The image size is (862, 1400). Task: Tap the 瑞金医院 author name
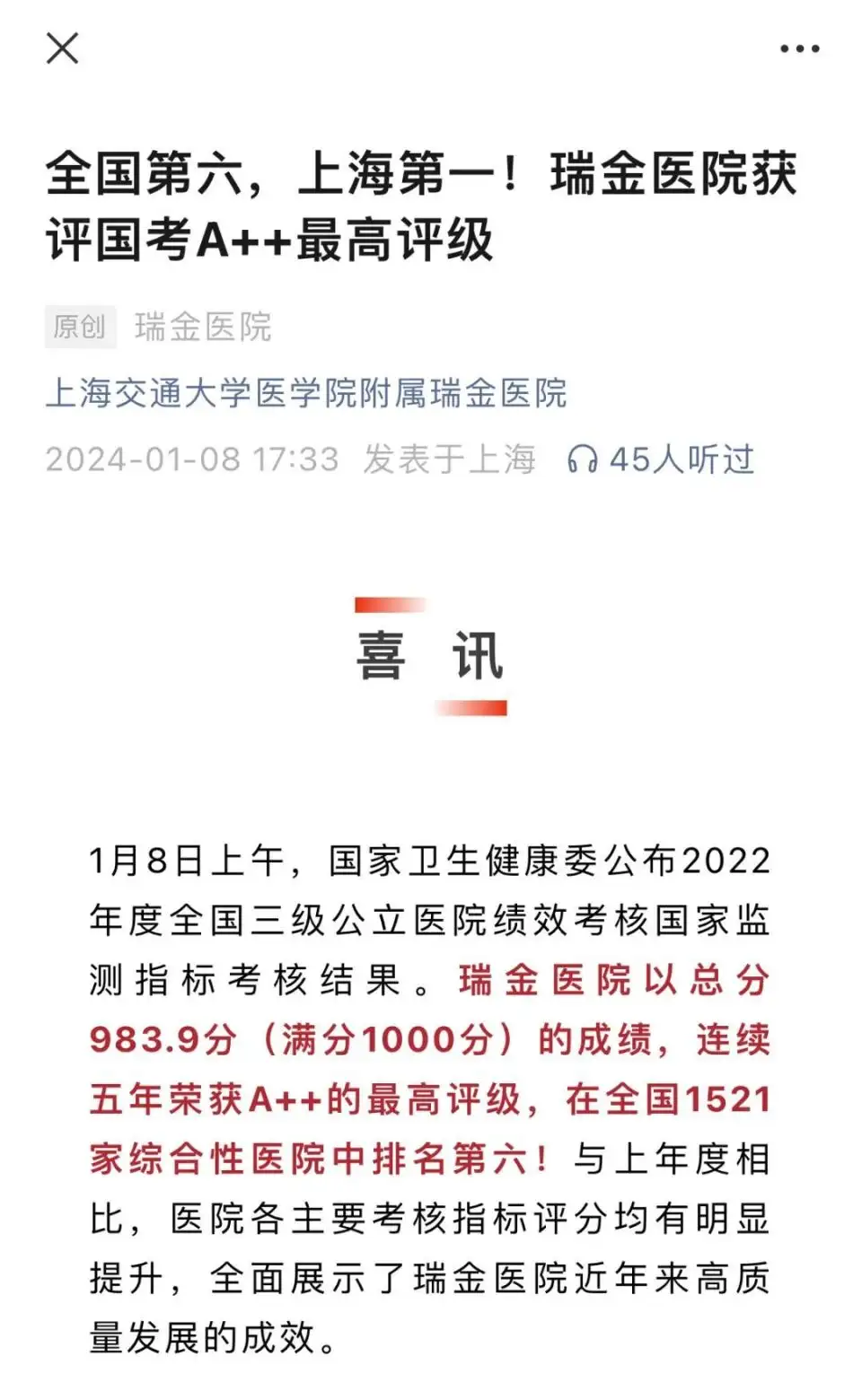pyautogui.click(x=203, y=327)
